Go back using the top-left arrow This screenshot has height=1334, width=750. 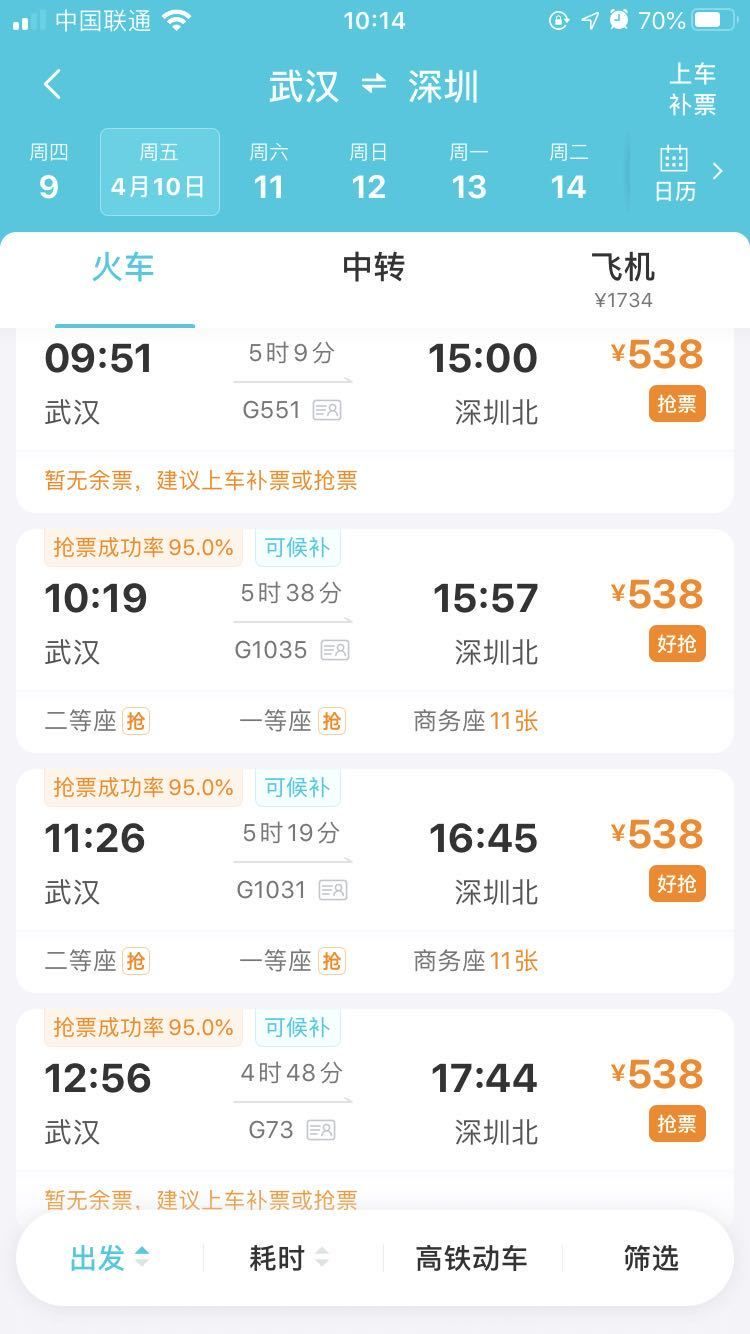pos(53,85)
